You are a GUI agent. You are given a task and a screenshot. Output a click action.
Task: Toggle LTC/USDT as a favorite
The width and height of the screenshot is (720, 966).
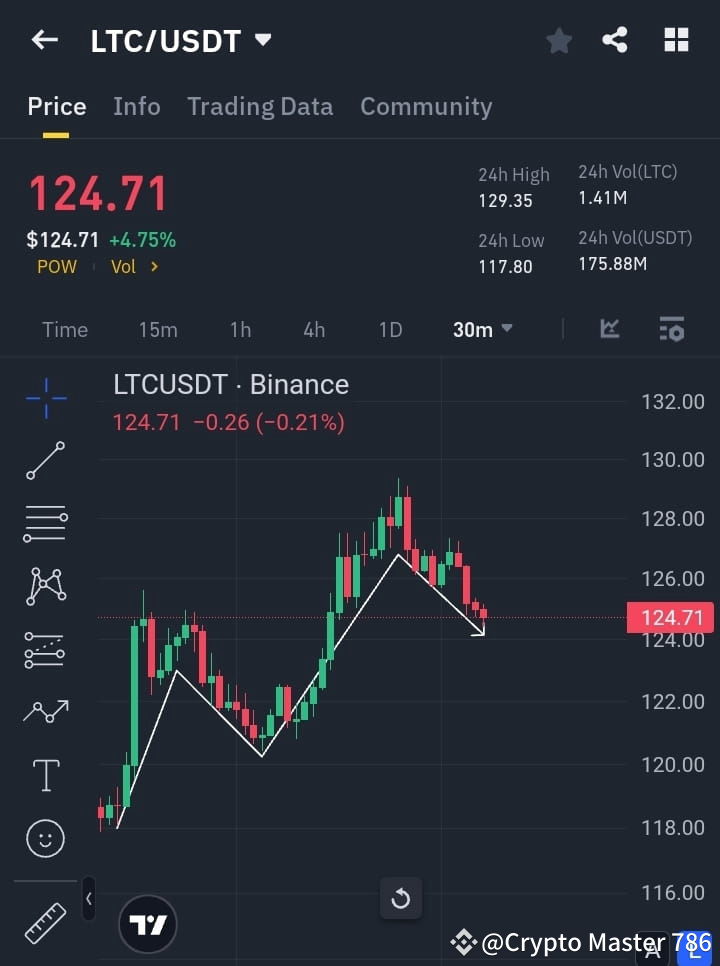pos(558,40)
